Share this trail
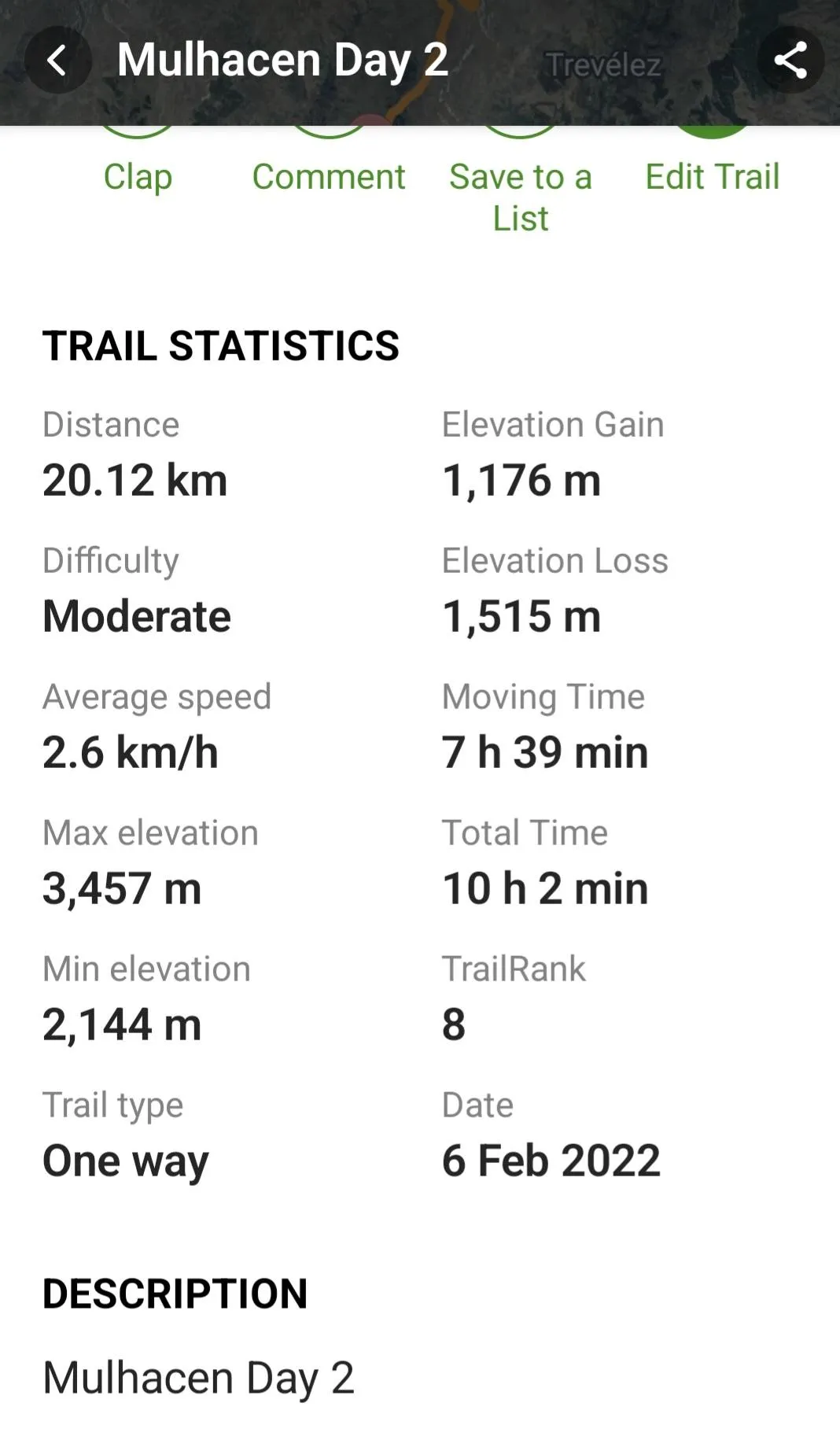 pyautogui.click(x=790, y=60)
